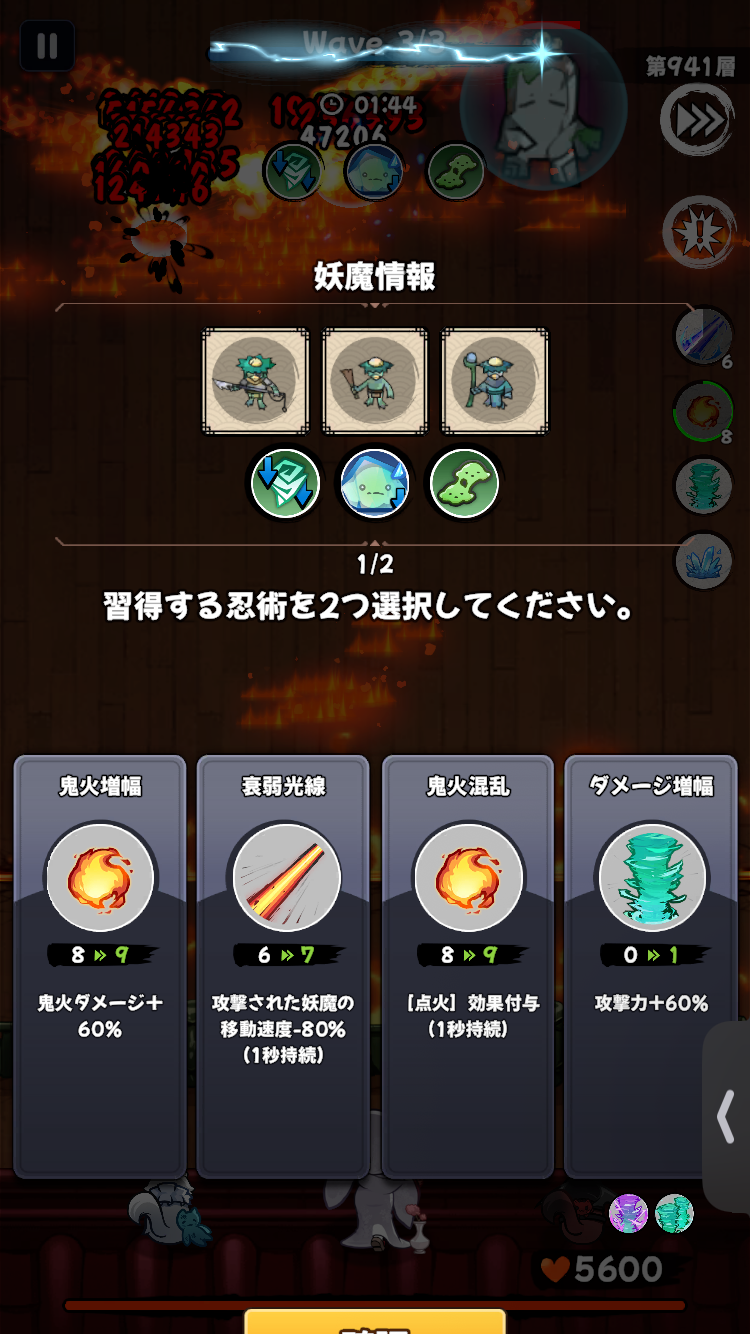Screen dimensions: 750x1334
Task: Choose the 衰弱光線 skill card
Action: [x=284, y=965]
